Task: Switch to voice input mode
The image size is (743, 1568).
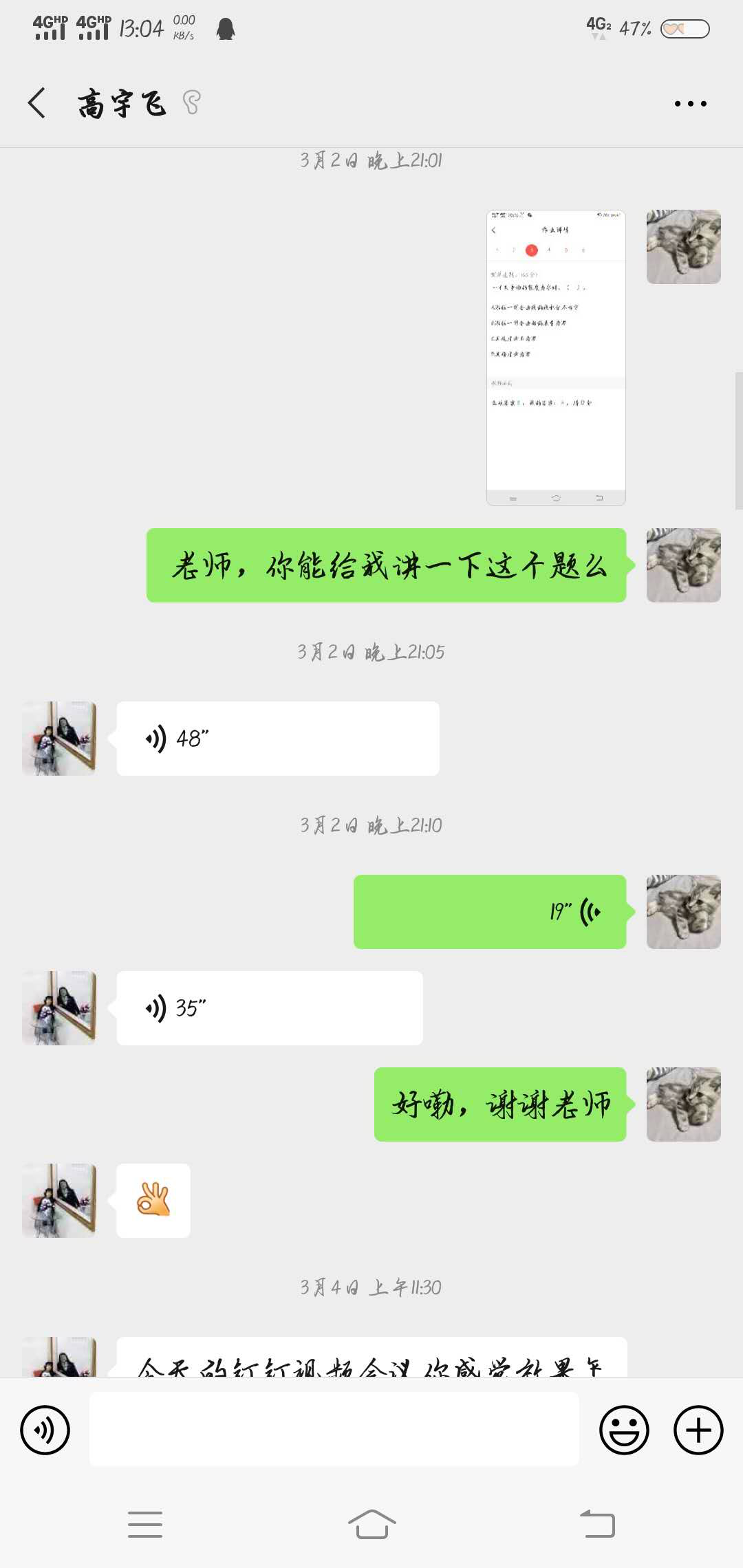Action: click(45, 1430)
